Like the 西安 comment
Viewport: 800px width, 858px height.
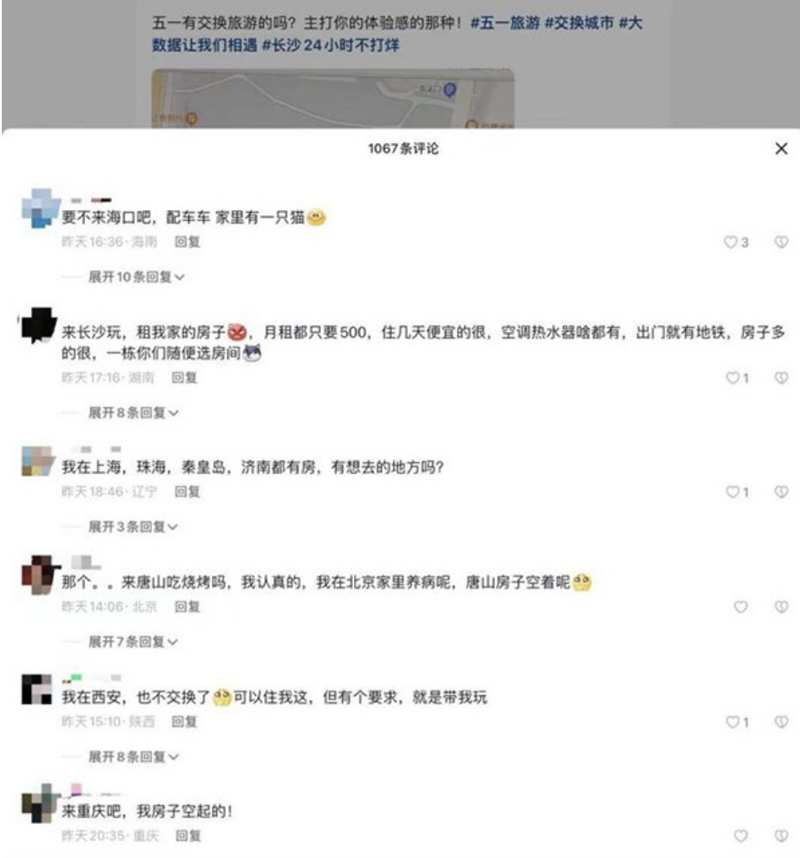732,722
